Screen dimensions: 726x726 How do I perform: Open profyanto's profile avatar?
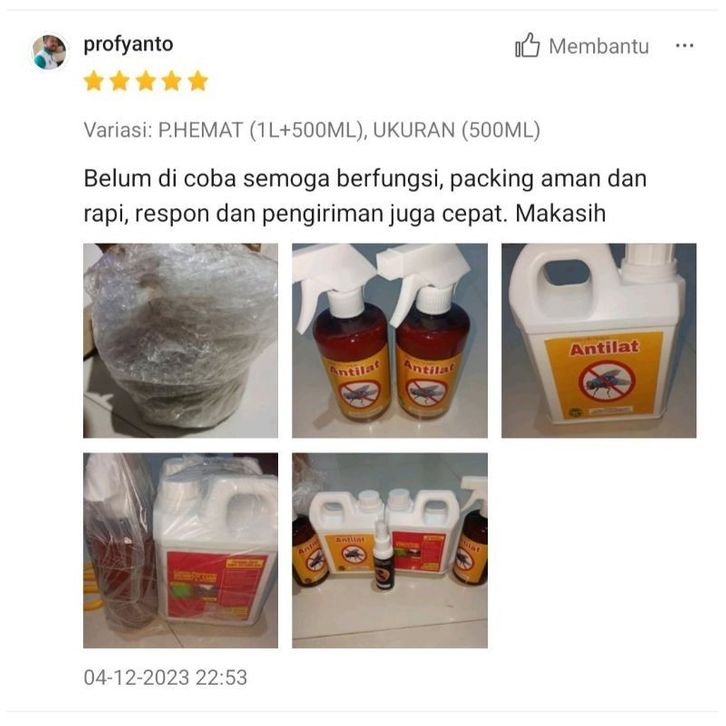click(x=49, y=52)
